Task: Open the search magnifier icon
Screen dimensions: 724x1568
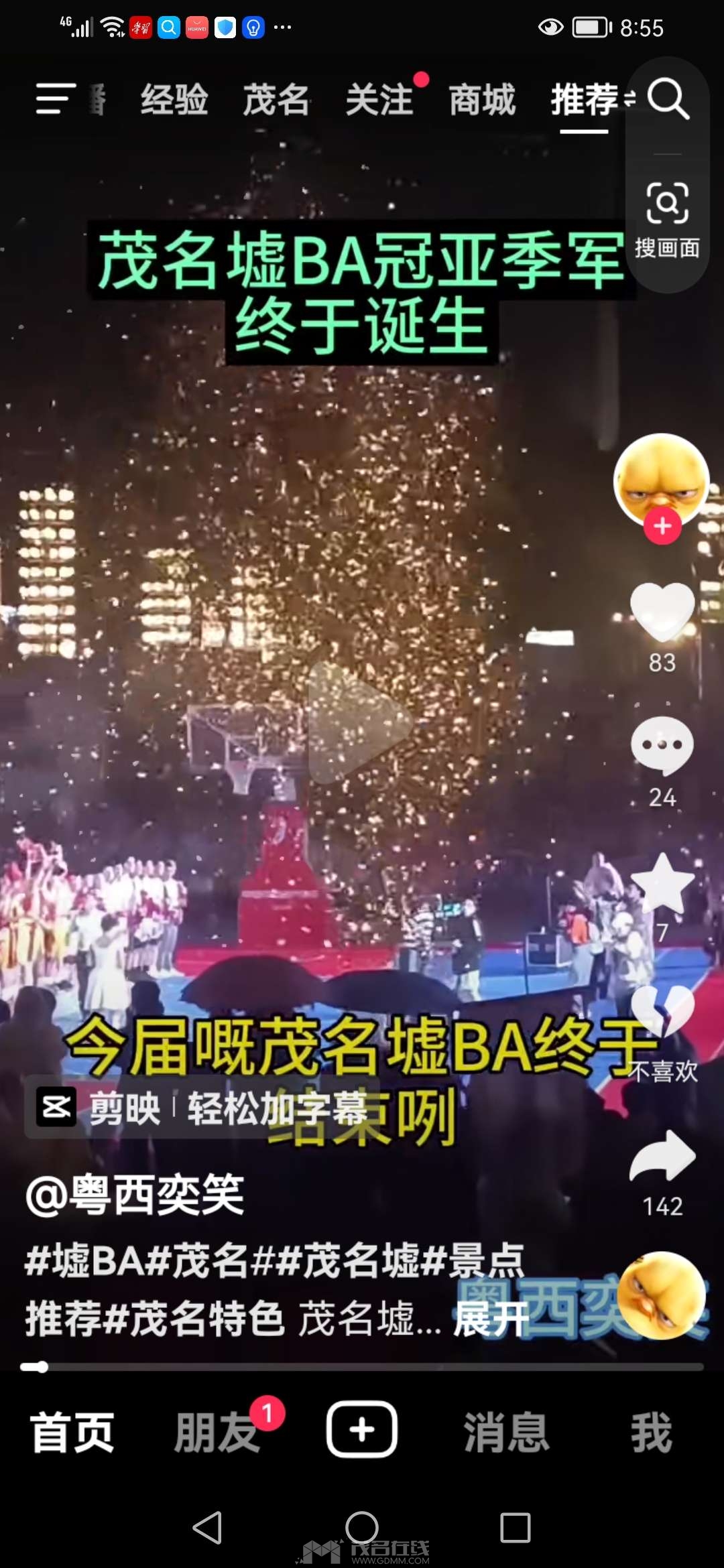Action: pyautogui.click(x=668, y=99)
